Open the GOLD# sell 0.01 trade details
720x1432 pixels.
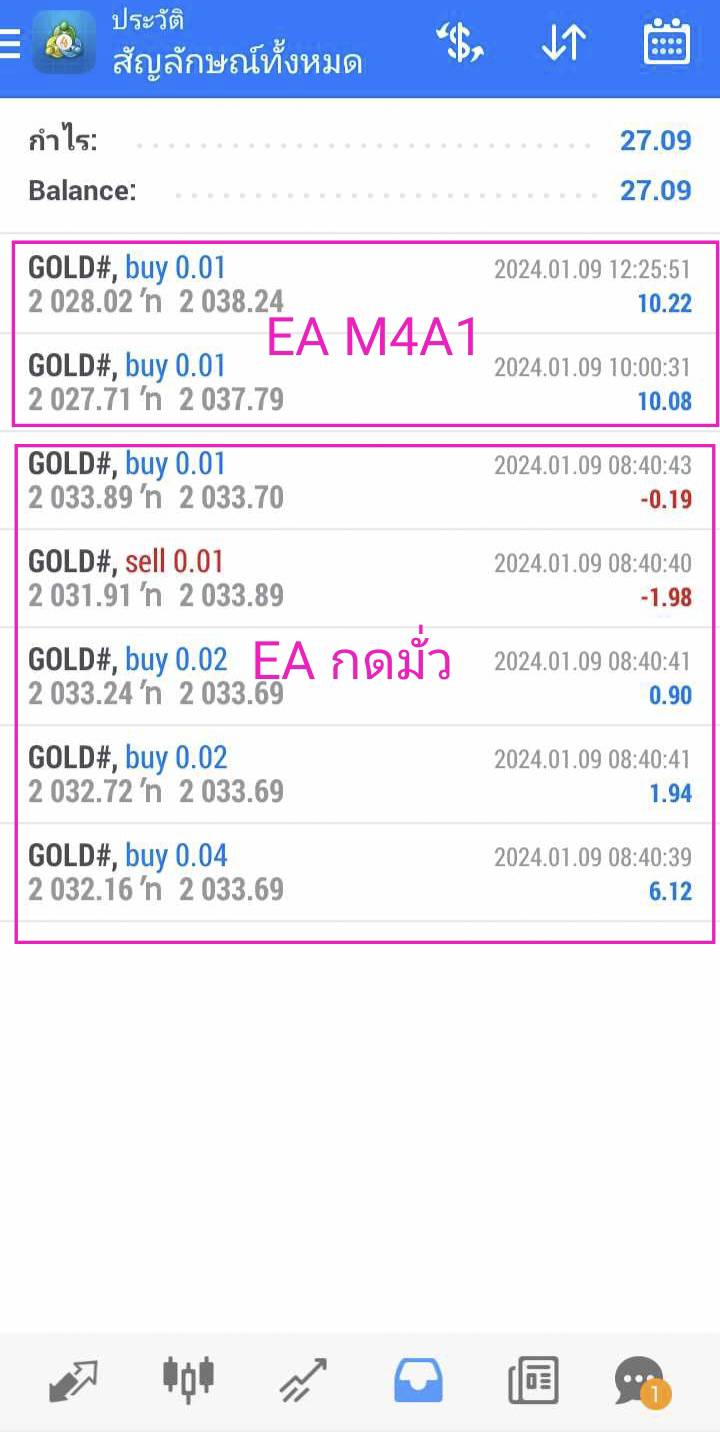coord(360,579)
